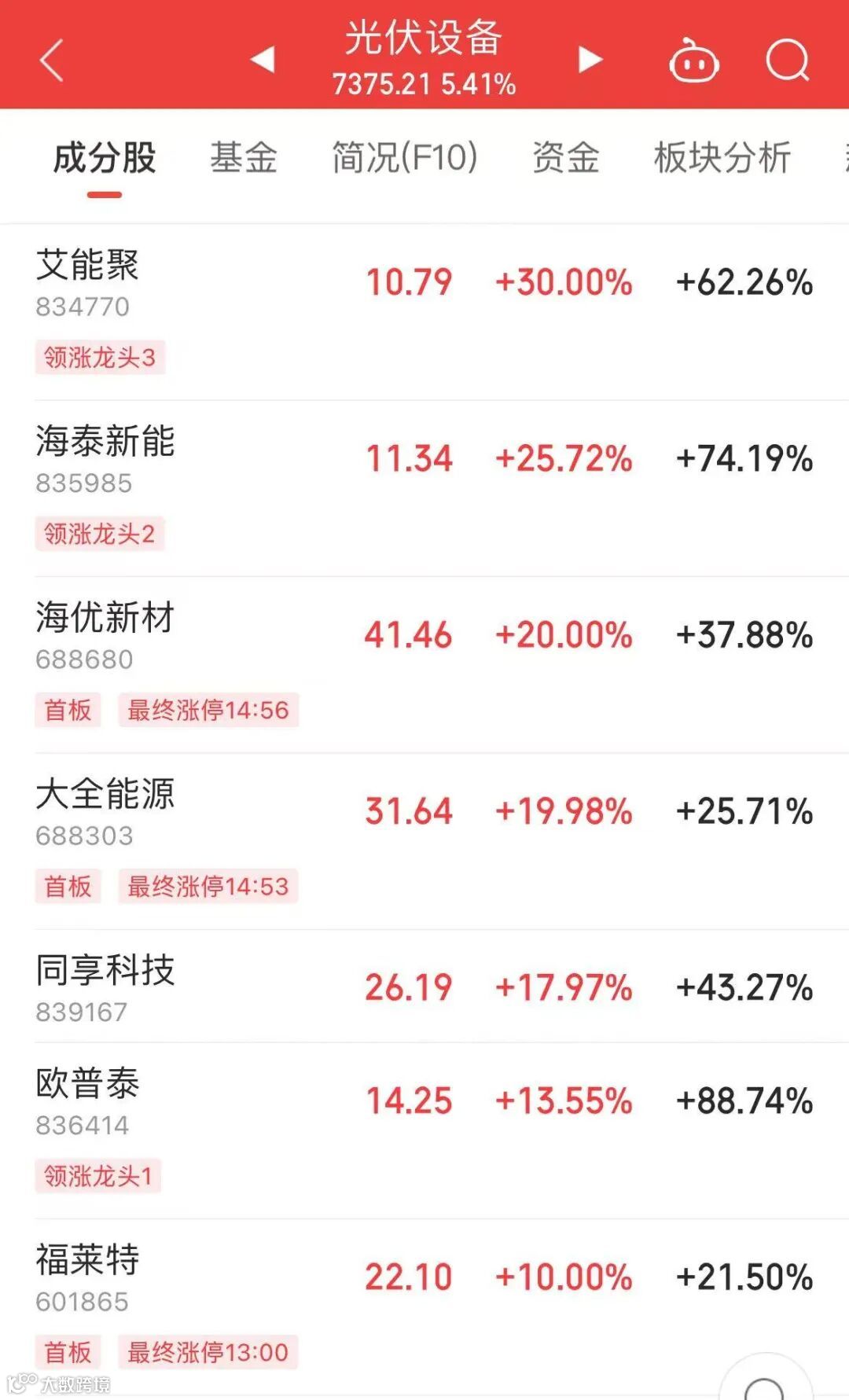Open the robot assistant icon
The width and height of the screenshot is (849, 1400).
693,61
